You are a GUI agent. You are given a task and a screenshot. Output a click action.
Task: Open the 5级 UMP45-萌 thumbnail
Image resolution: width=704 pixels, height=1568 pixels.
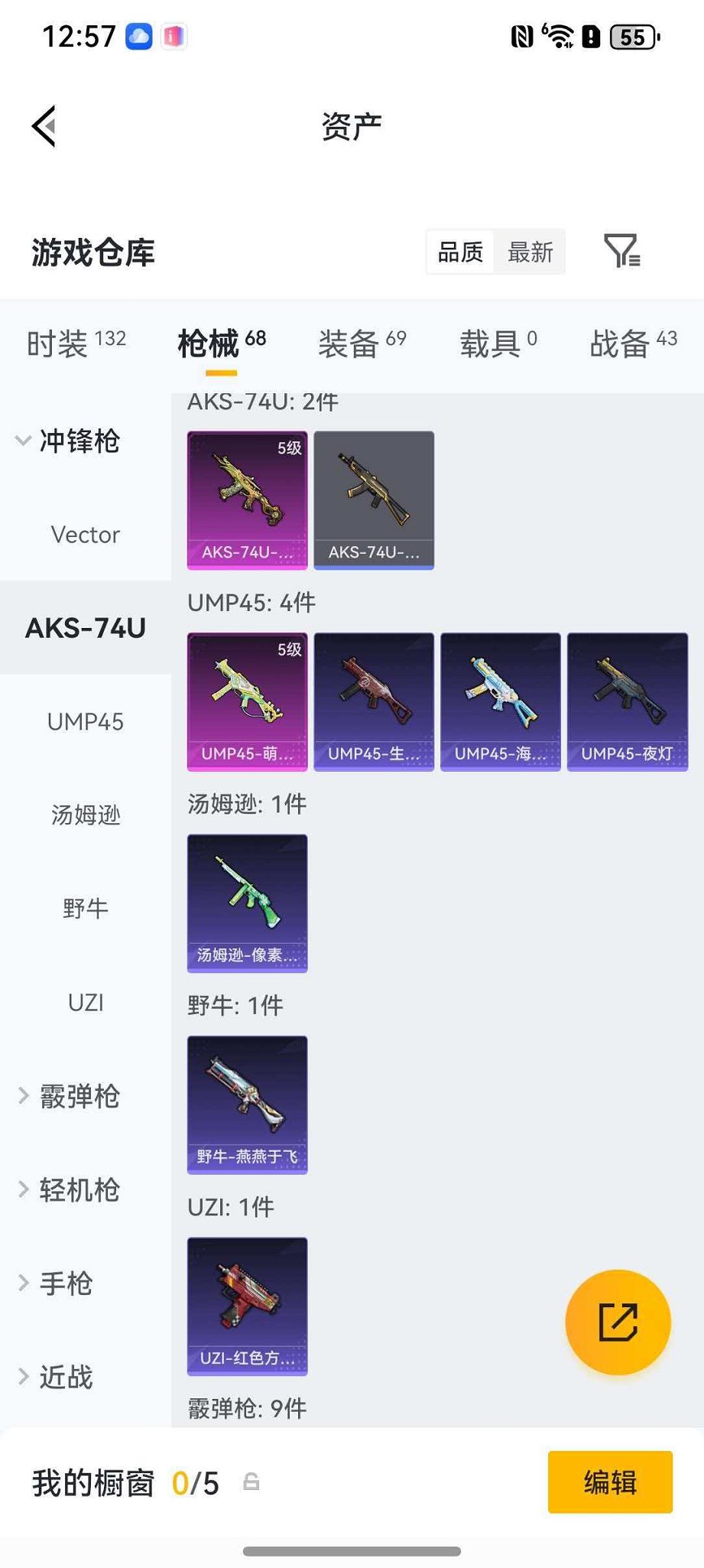tap(246, 701)
